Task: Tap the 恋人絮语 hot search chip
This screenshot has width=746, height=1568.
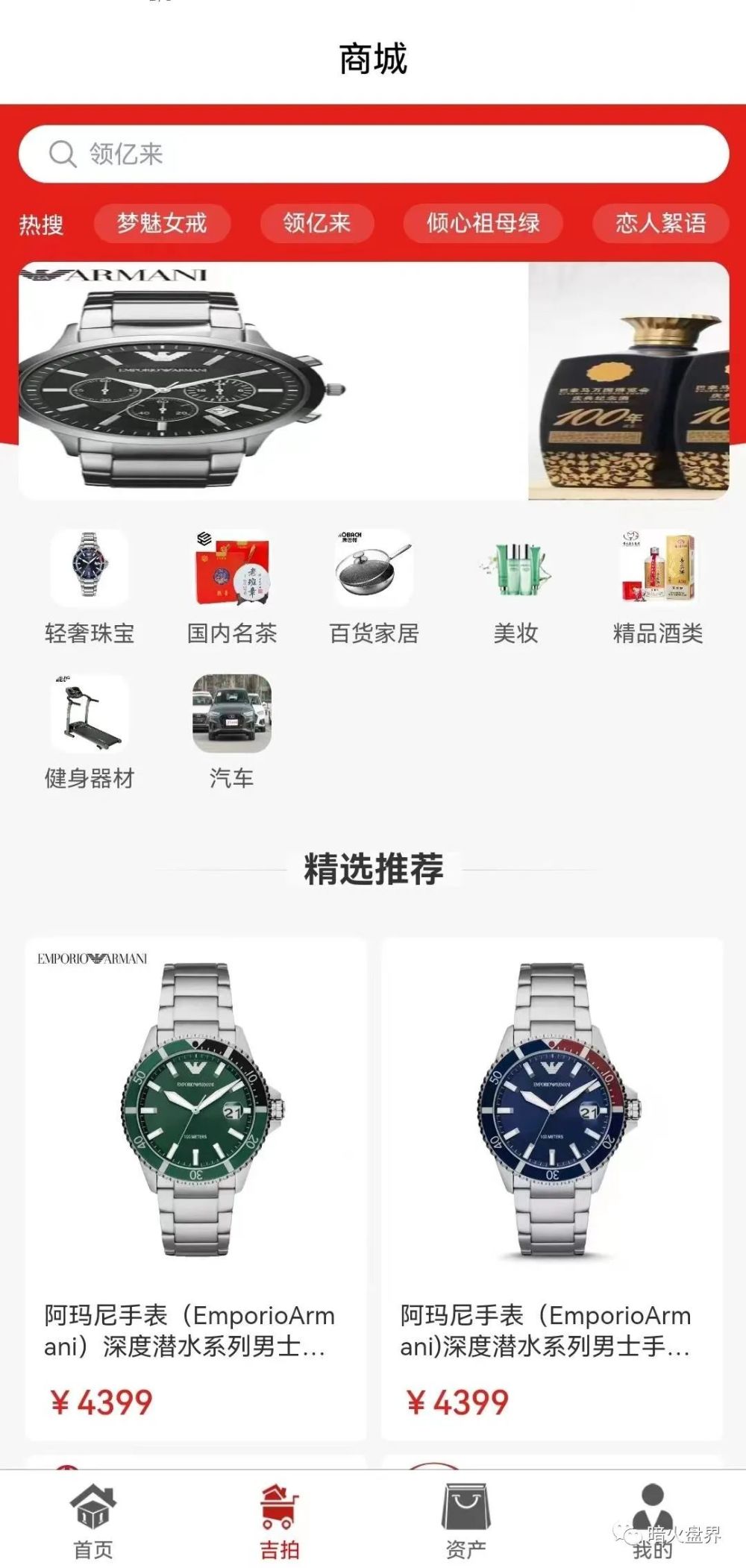Action: click(659, 223)
